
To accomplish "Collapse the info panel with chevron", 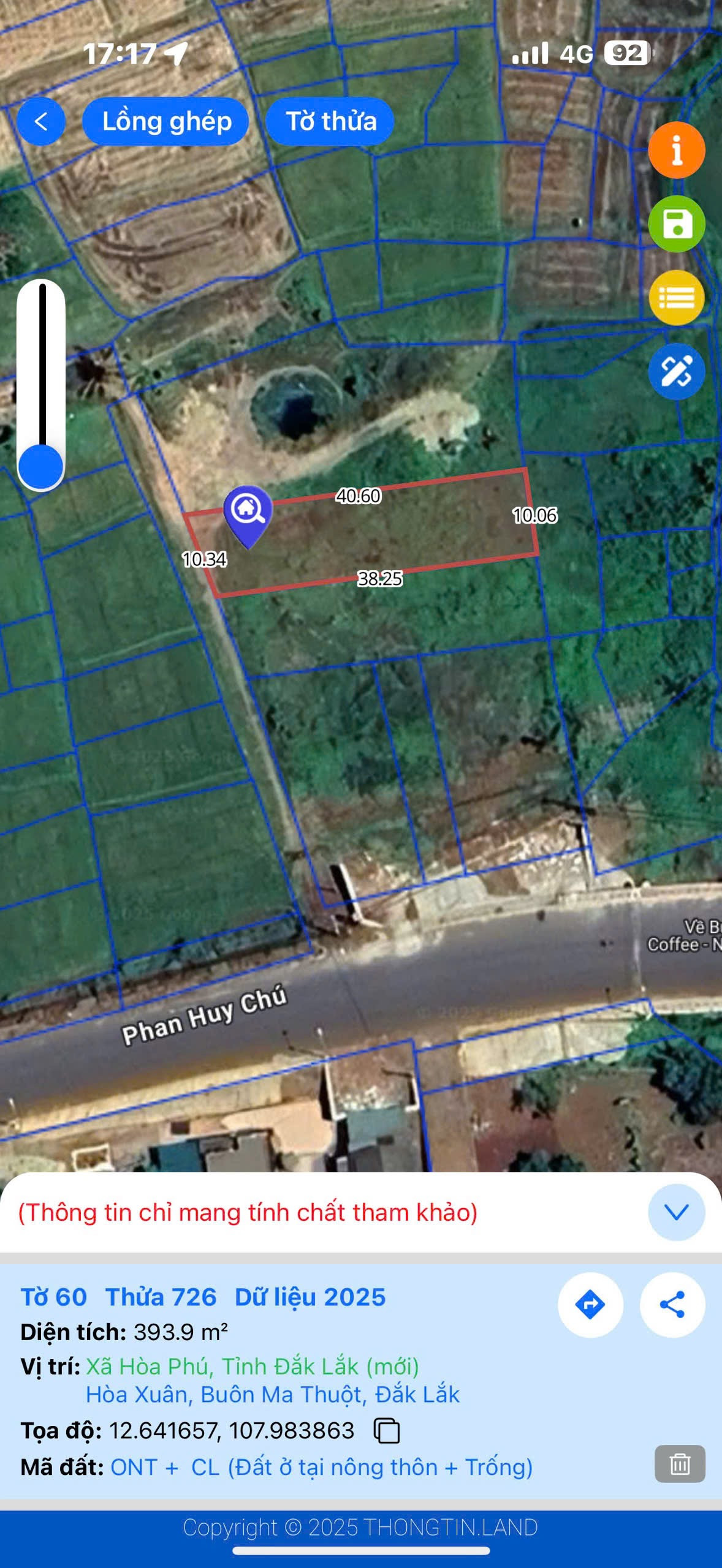I will [676, 1212].
